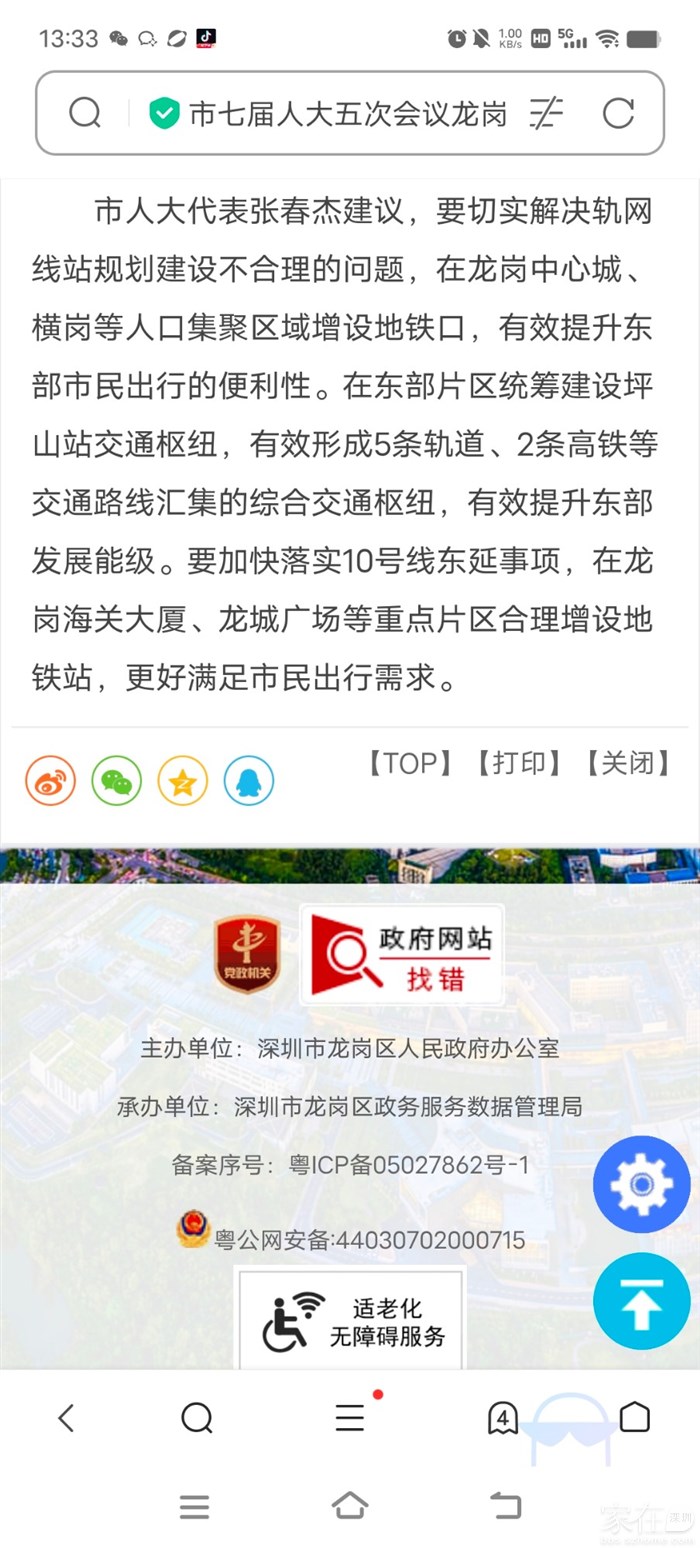The height and width of the screenshot is (1548, 700).
Task: Tap the search icon in address bar
Action: click(85, 114)
